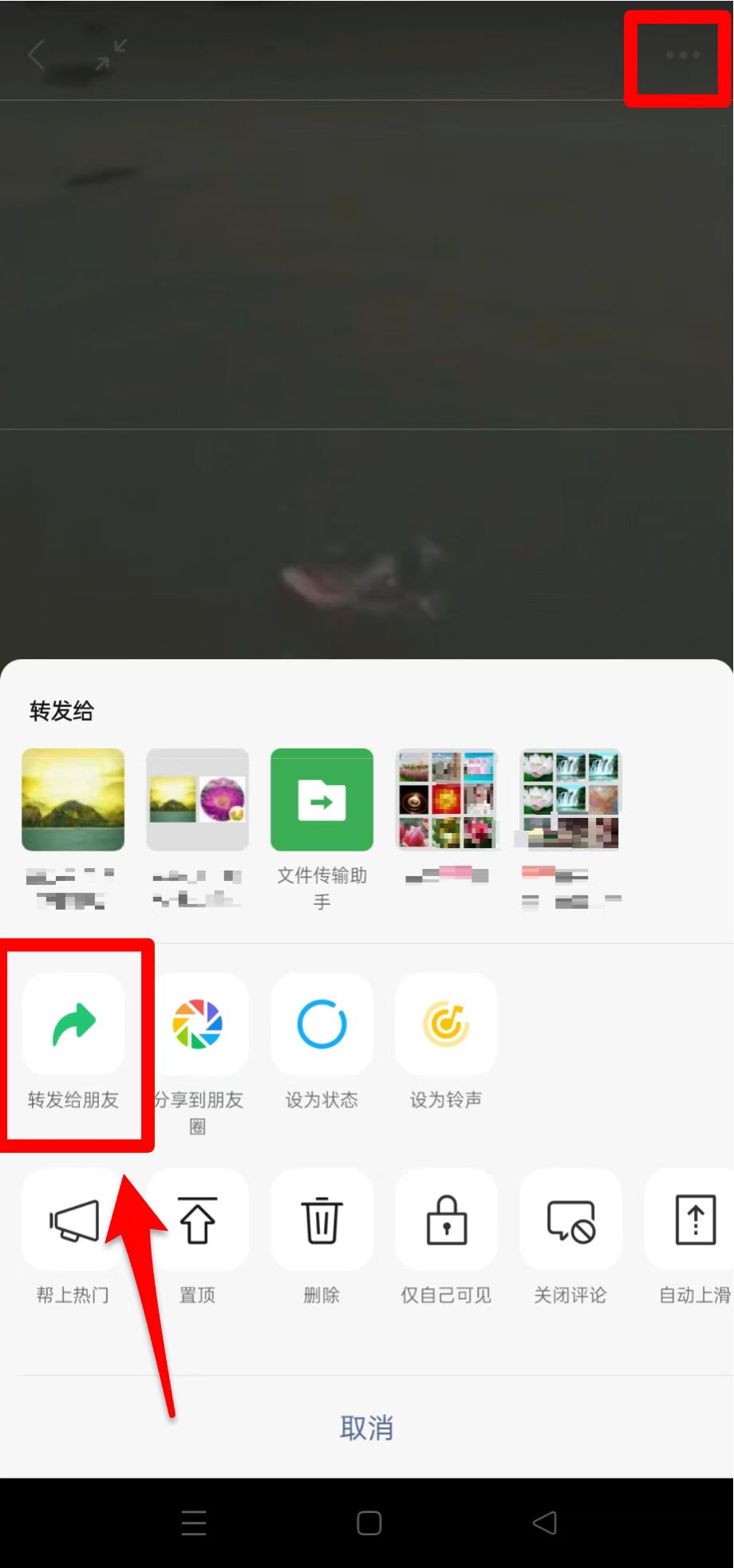734x1568 pixels.
Task: Enable 自动上滑 auto scroll
Action: (x=693, y=1220)
